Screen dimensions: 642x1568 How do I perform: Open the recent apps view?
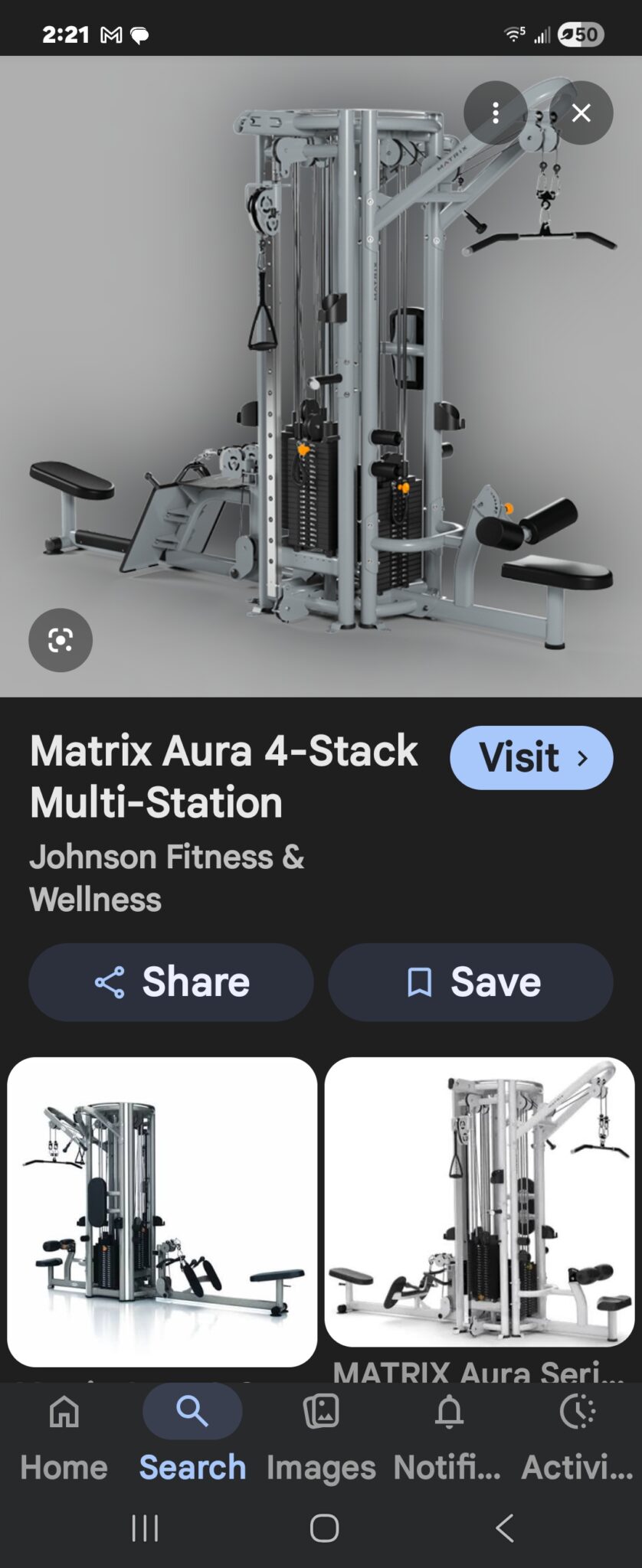[145, 1528]
